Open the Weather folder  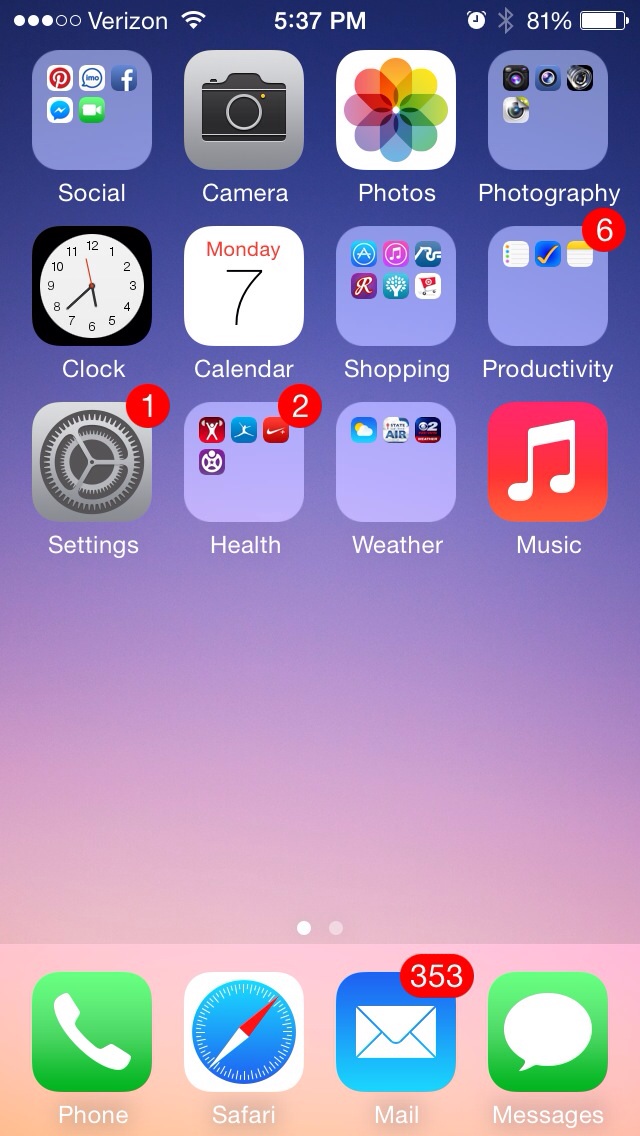coord(396,462)
